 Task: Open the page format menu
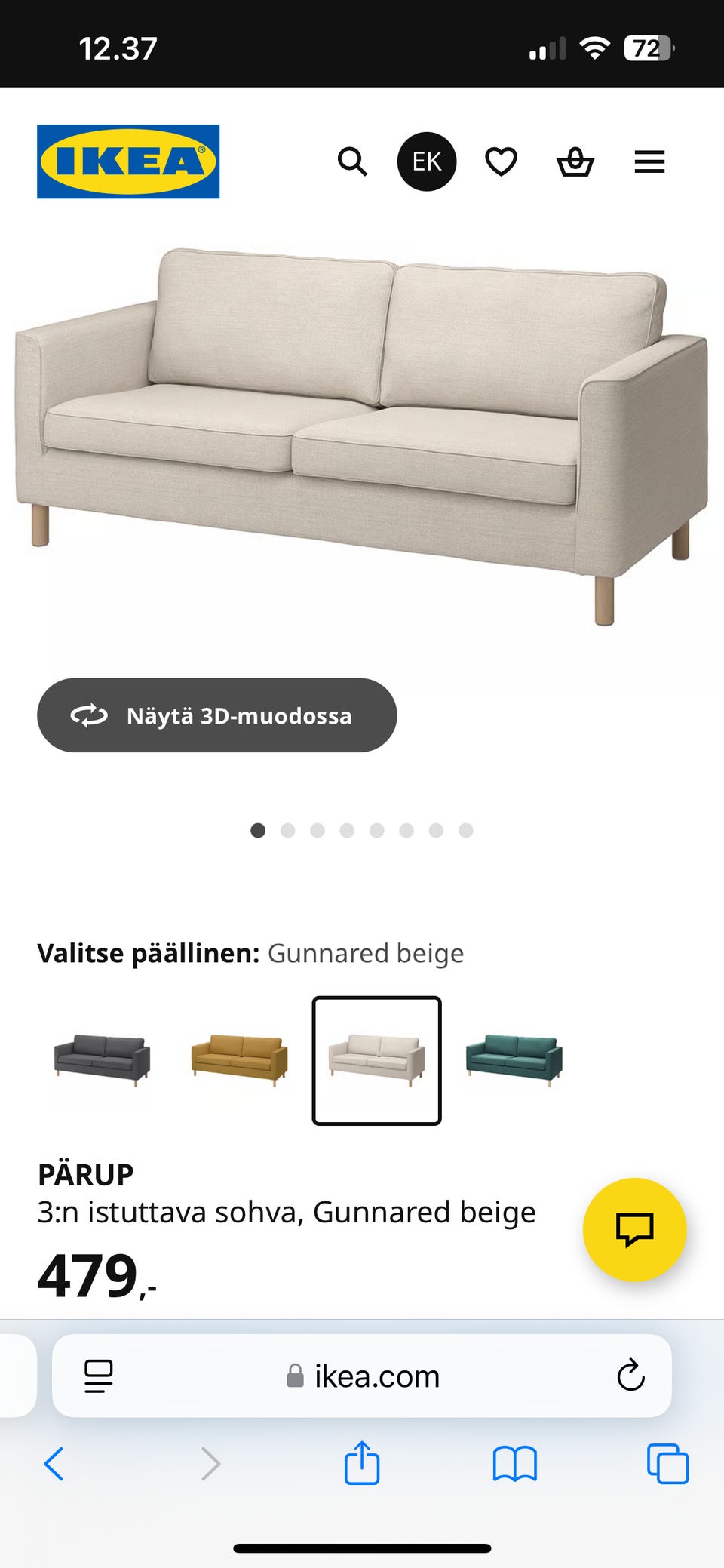point(99,1376)
